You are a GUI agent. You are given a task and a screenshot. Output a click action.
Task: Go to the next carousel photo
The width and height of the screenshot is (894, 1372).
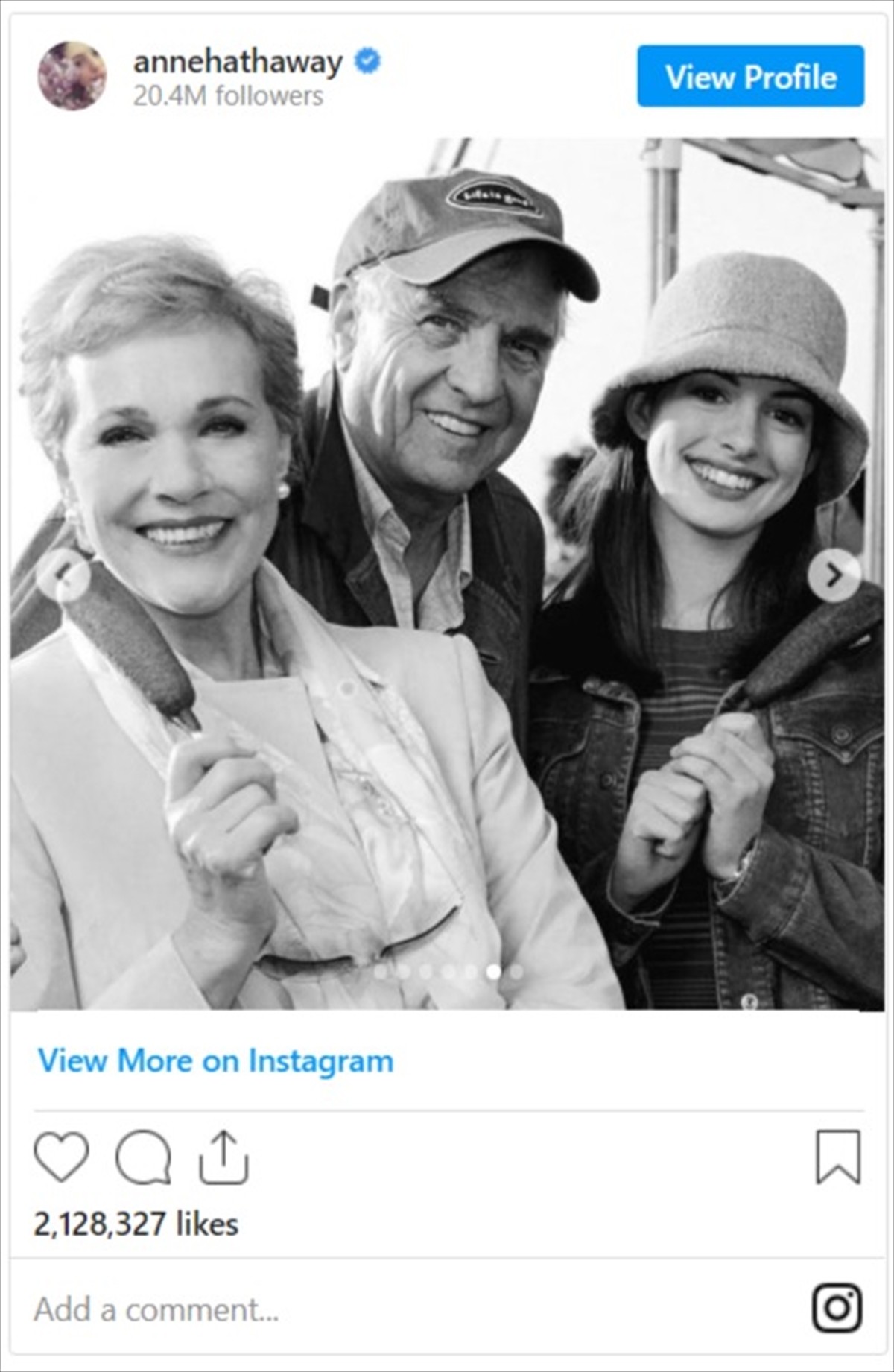click(834, 575)
